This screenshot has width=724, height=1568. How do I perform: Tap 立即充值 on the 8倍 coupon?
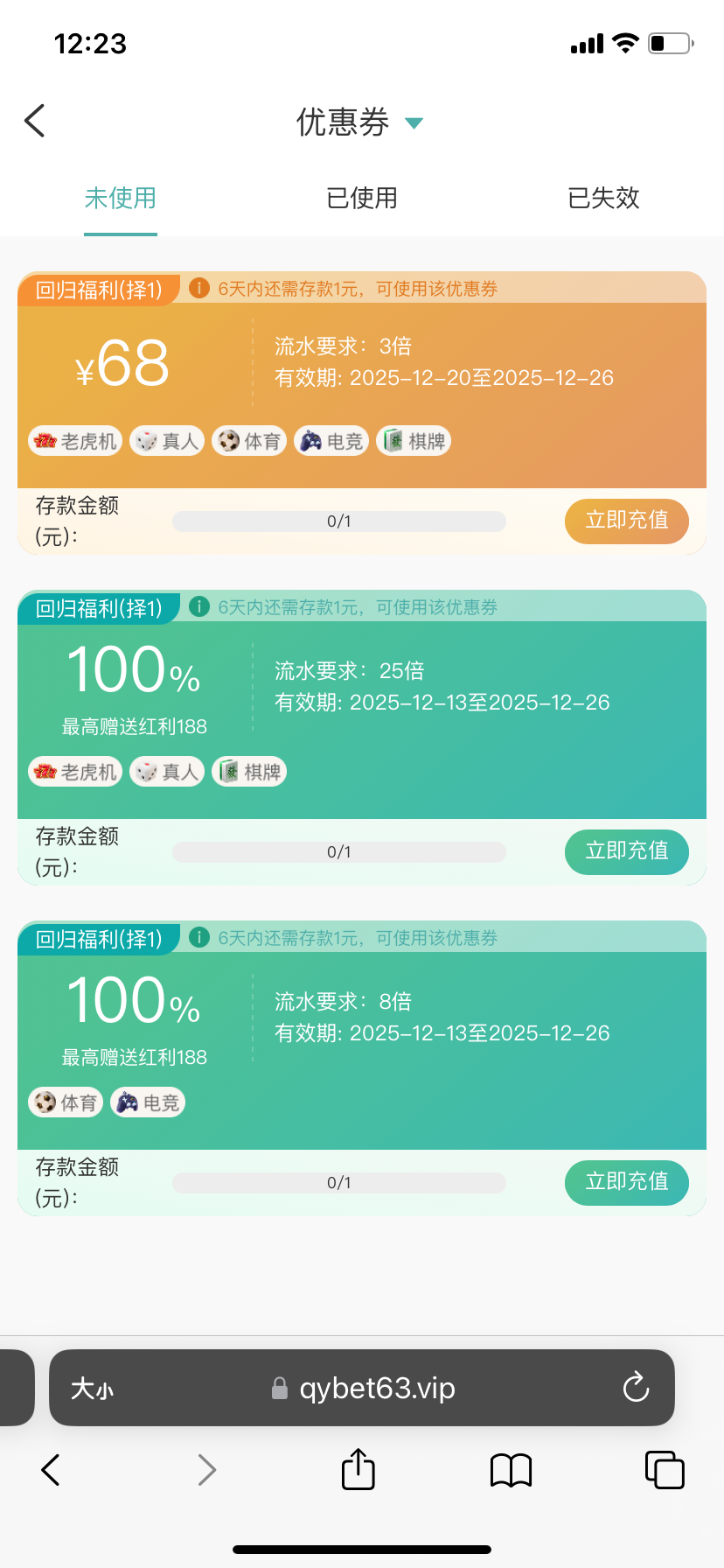(626, 1182)
